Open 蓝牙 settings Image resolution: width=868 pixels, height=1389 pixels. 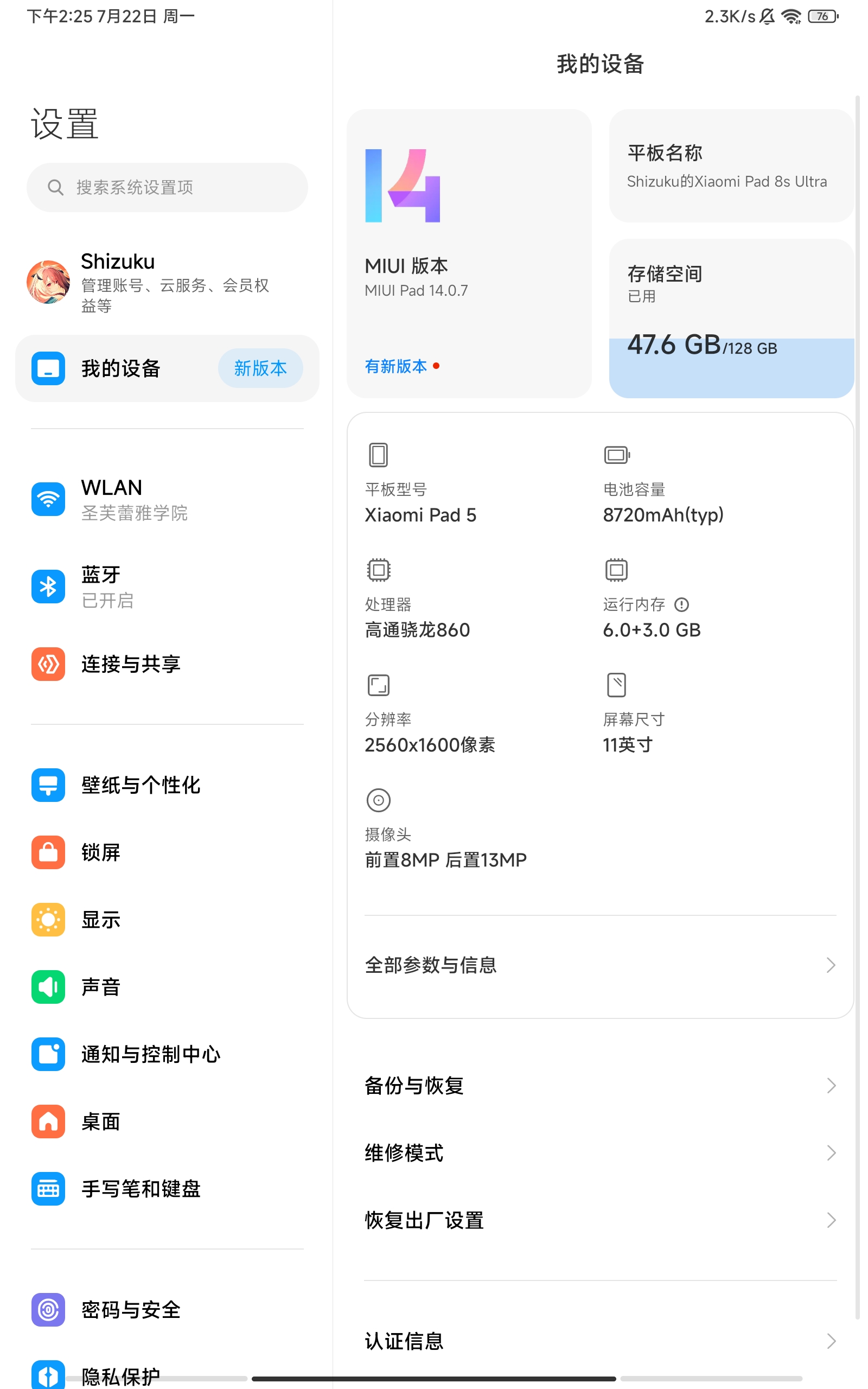click(167, 587)
